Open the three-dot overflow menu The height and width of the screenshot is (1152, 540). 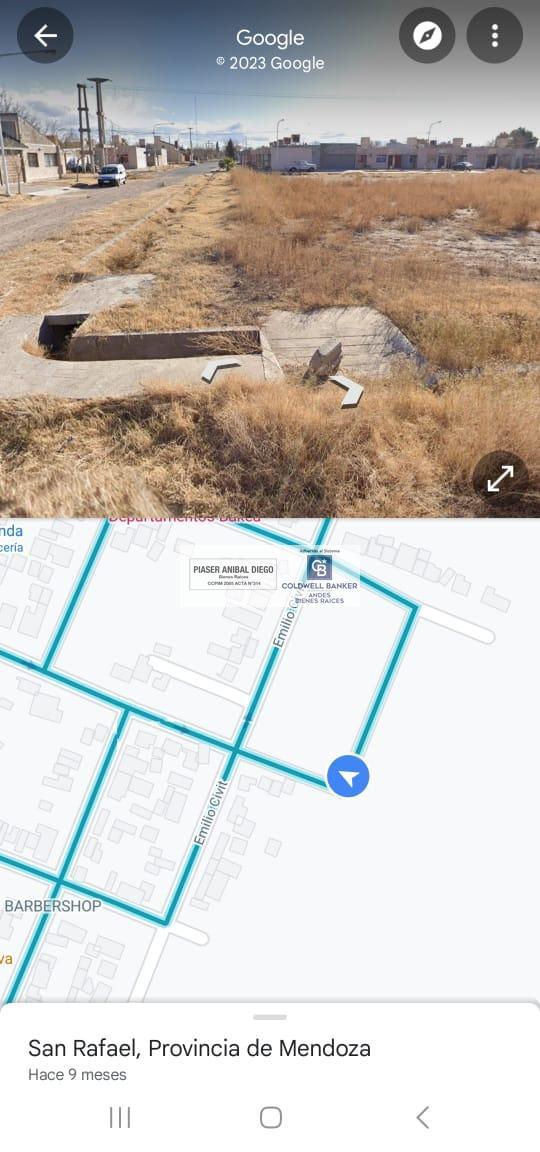tap(494, 35)
